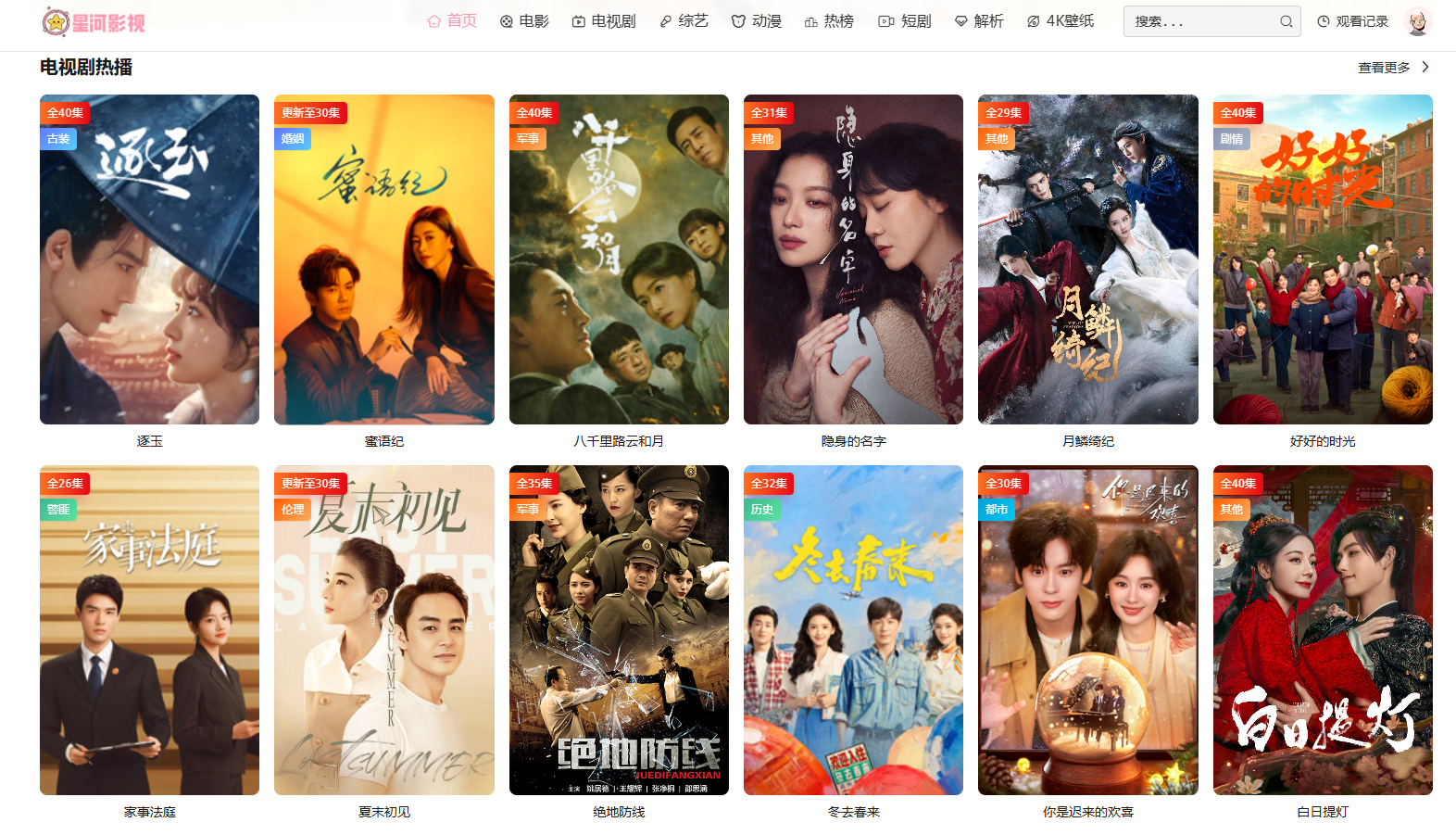Open the 家事法庭 poster
This screenshot has width=1456, height=835.
click(x=149, y=630)
